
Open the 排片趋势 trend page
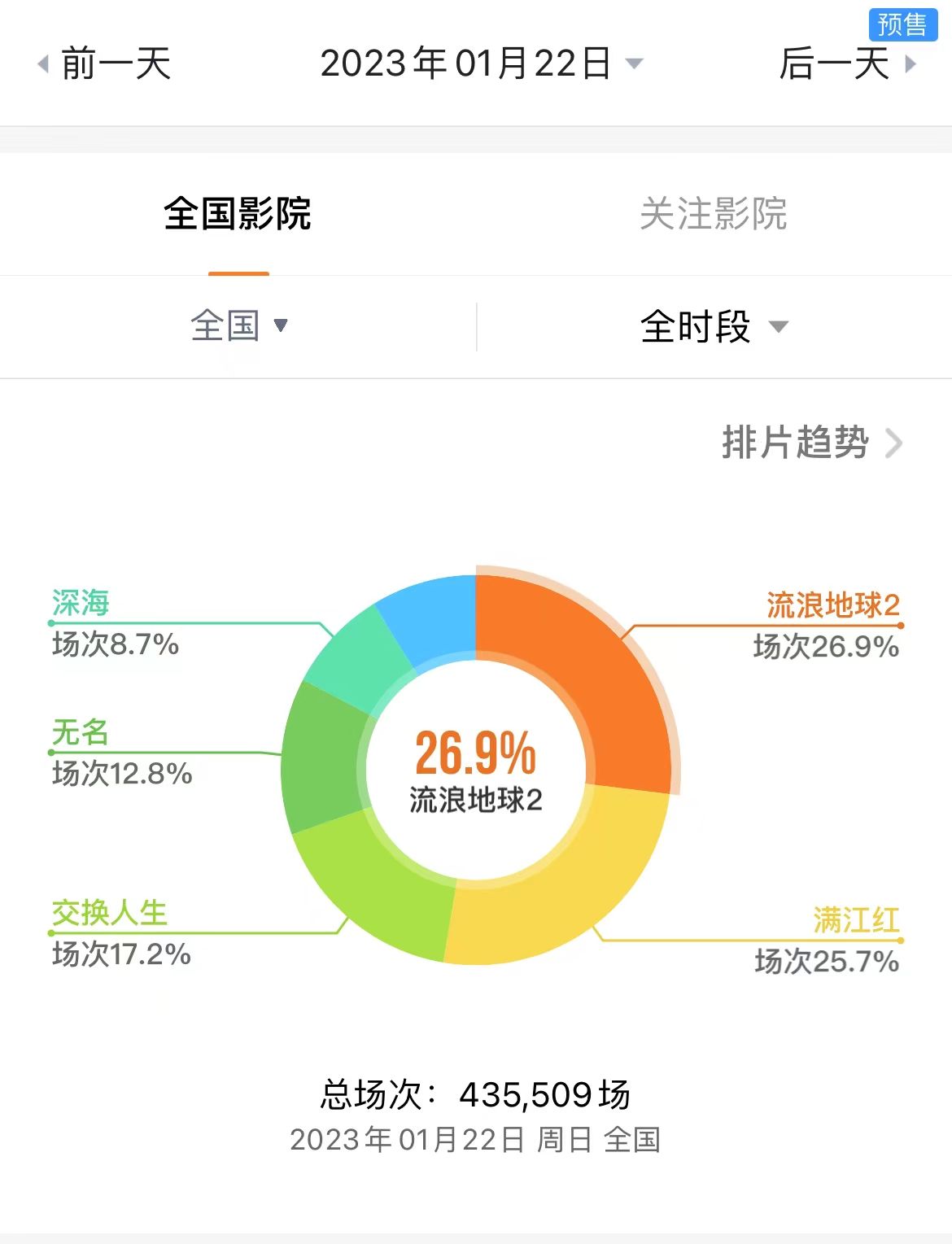coord(811,443)
